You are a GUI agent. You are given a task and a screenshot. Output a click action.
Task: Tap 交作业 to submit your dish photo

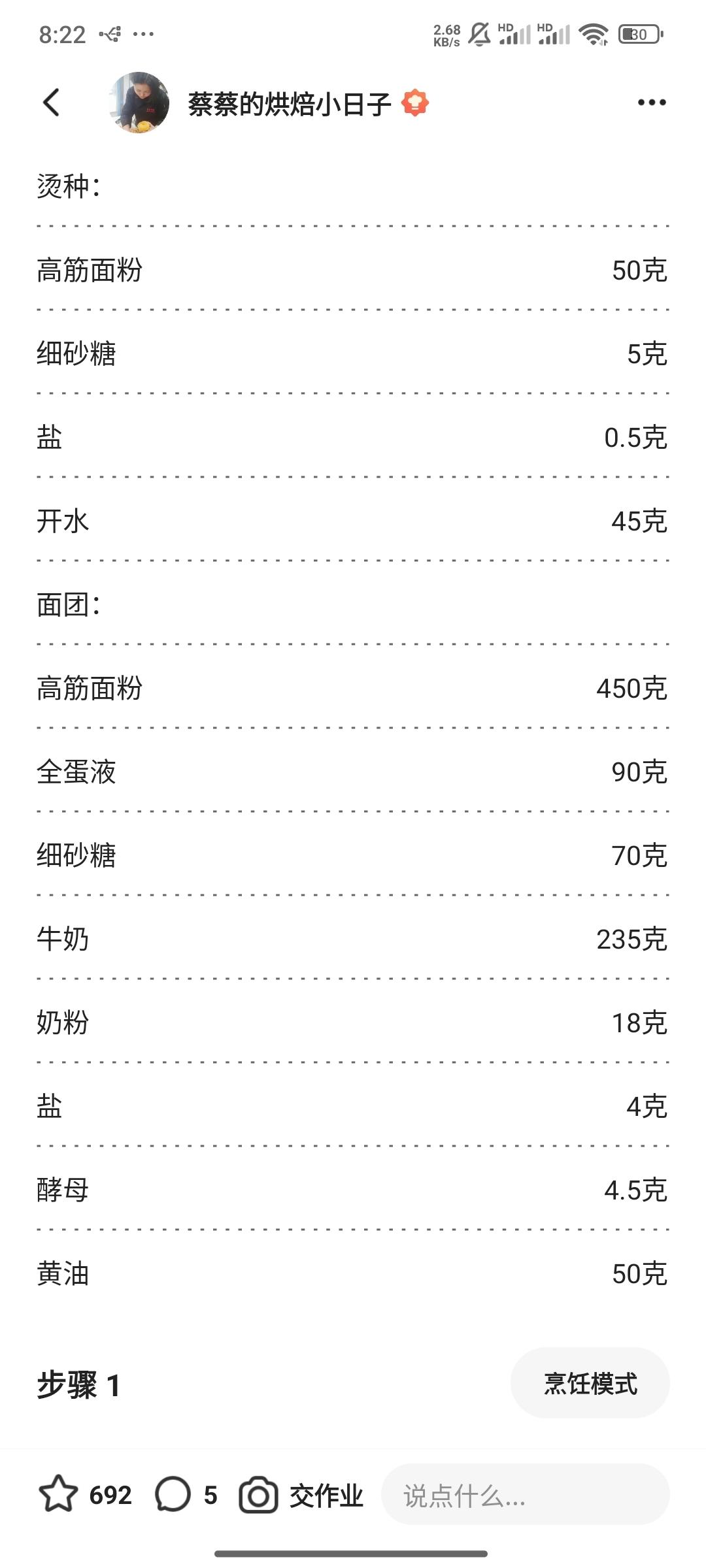[x=301, y=1495]
